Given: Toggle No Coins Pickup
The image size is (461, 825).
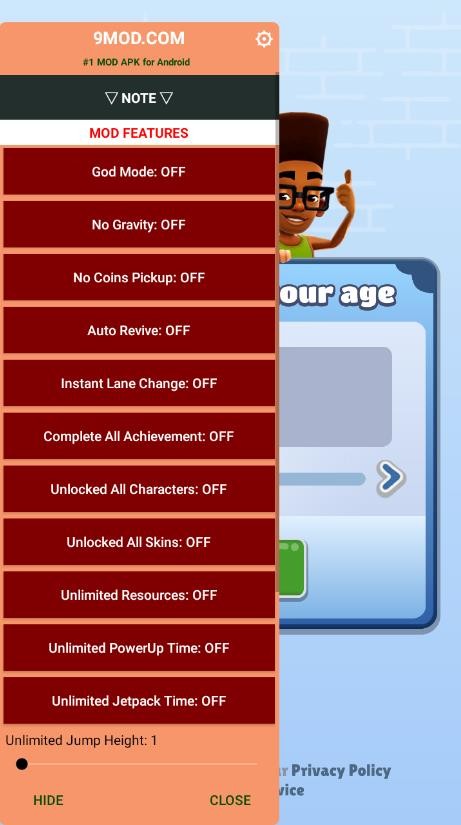Looking at the screenshot, I should pyautogui.click(x=139, y=277).
